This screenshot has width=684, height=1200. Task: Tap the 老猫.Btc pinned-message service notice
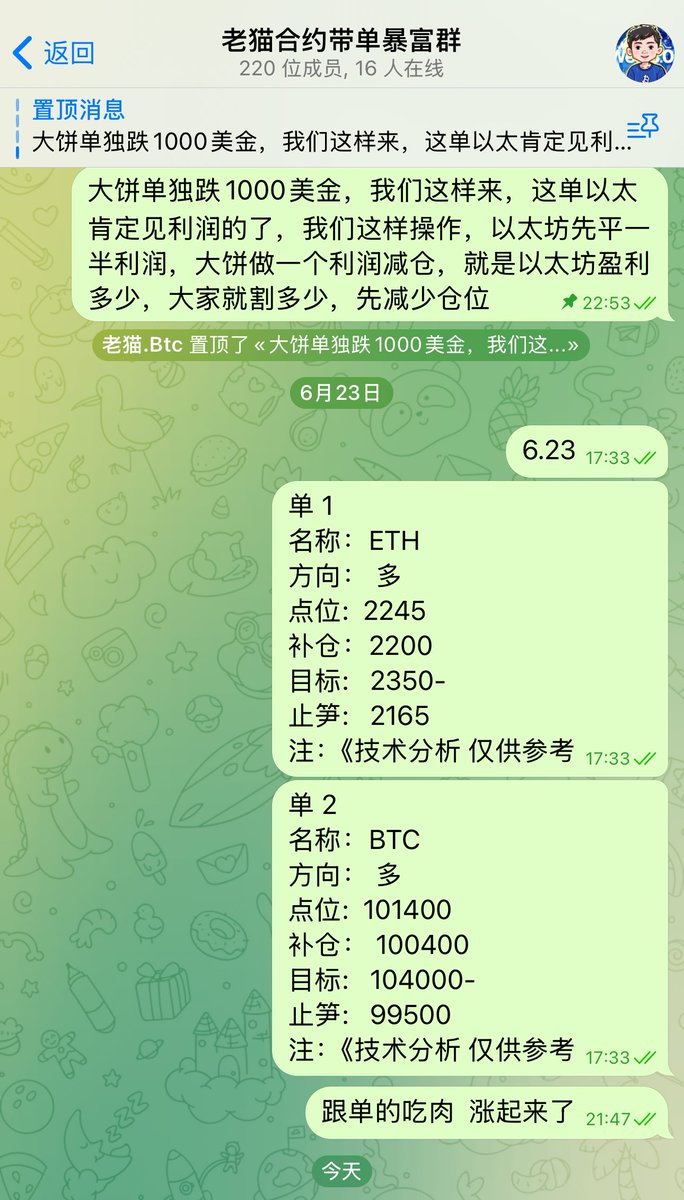(x=341, y=346)
